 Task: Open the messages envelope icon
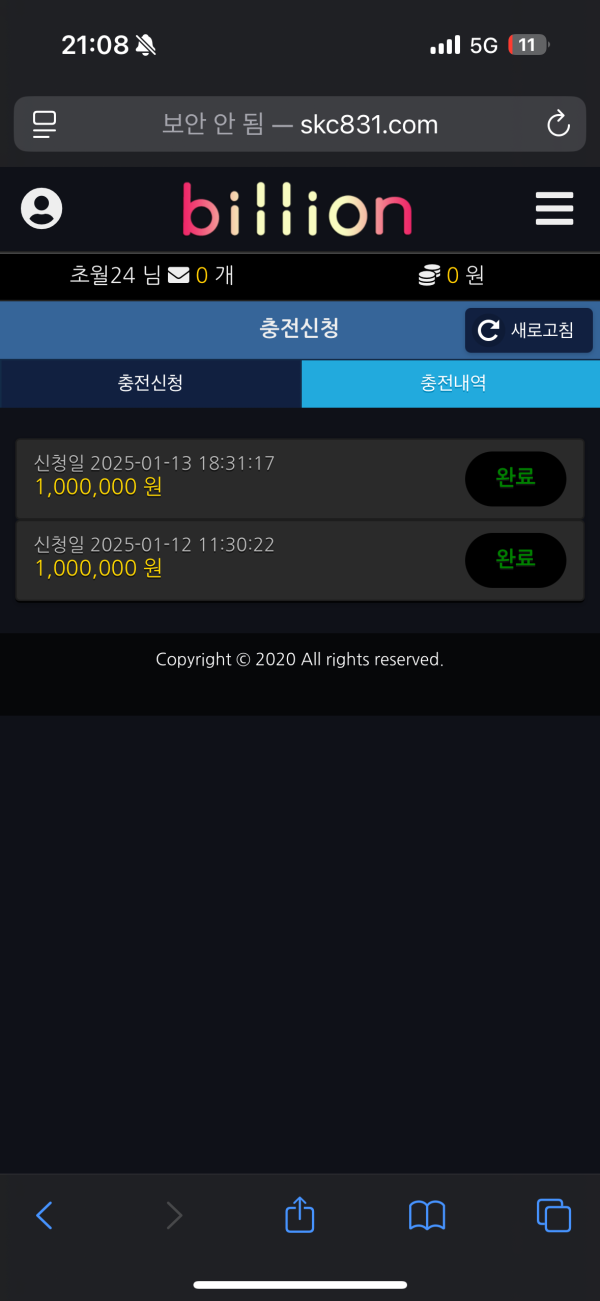click(179, 276)
